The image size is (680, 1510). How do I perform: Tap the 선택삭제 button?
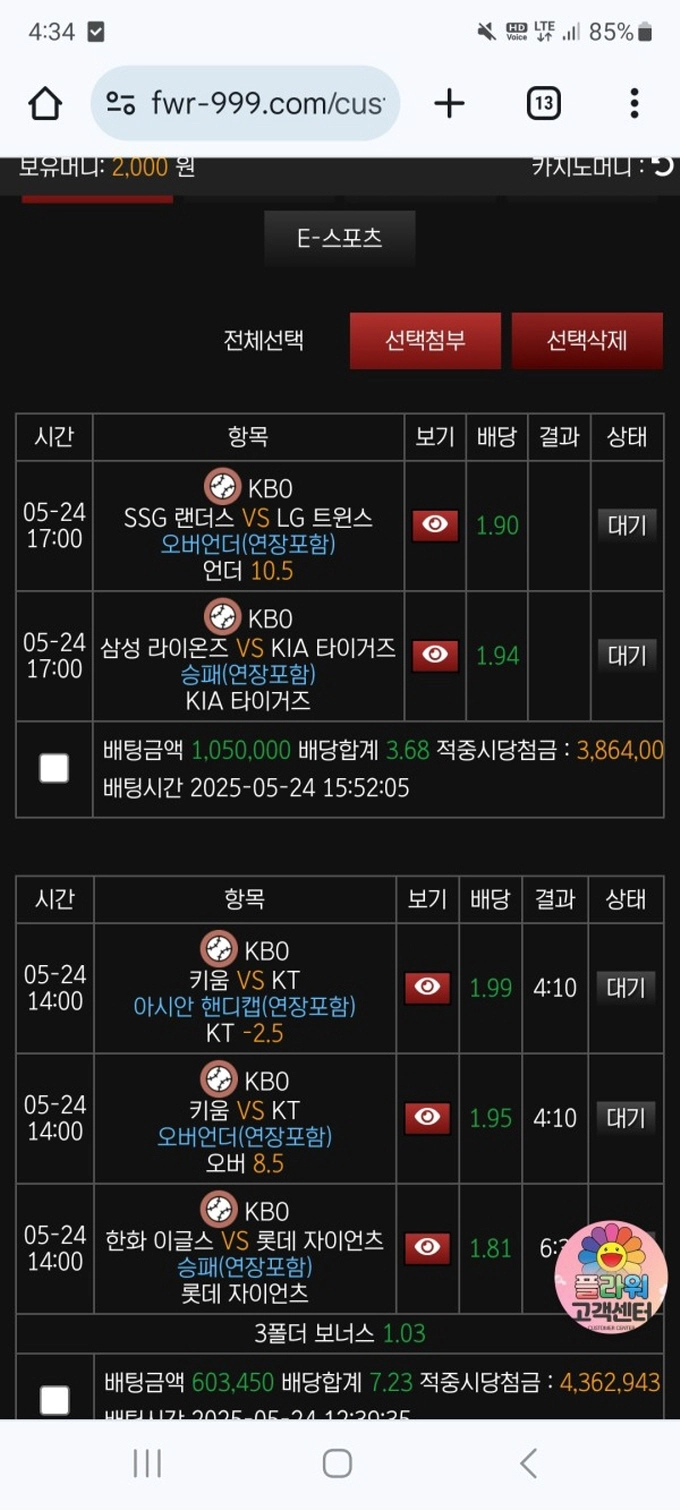click(586, 340)
